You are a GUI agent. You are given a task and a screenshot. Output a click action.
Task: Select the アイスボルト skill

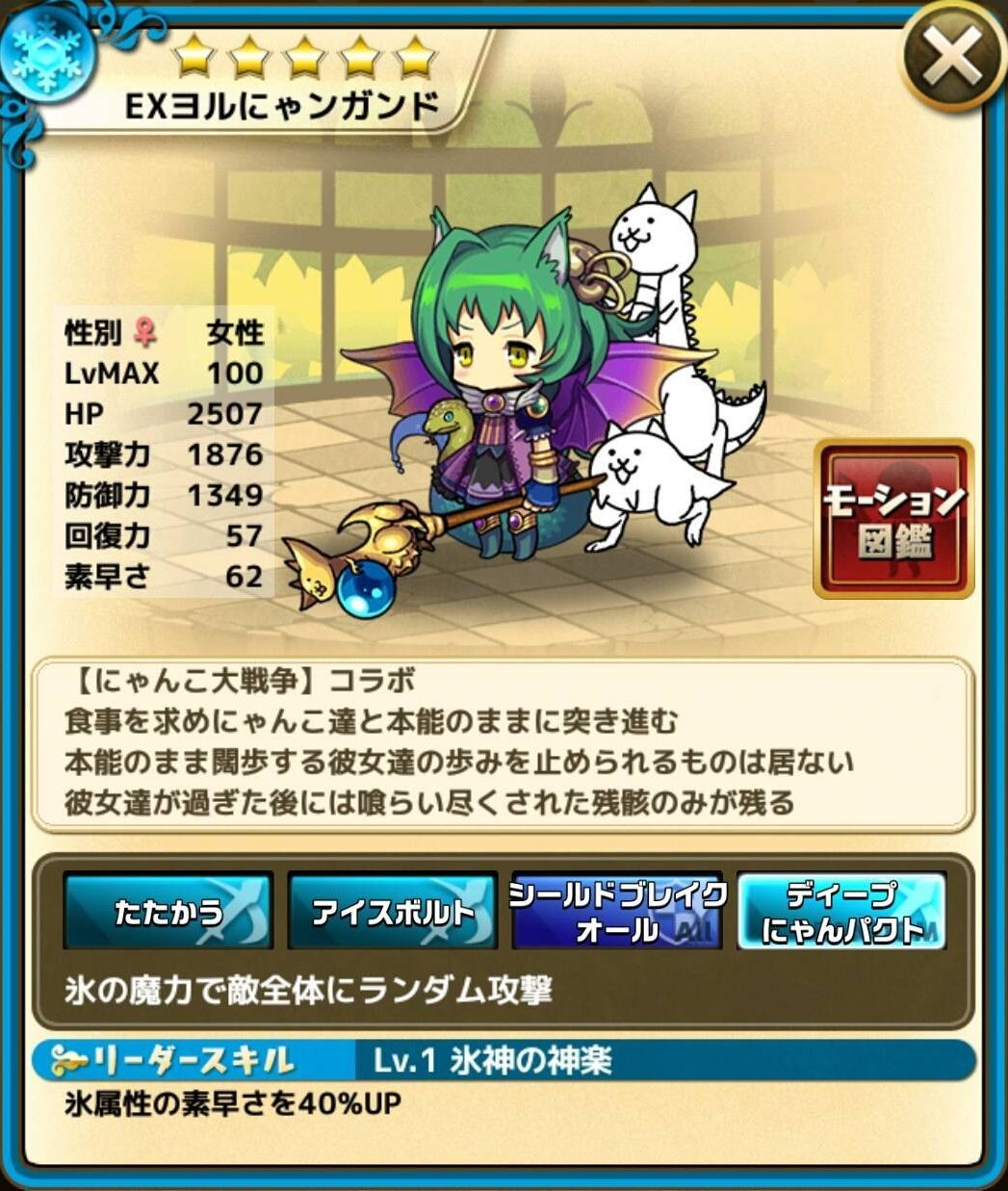392,912
